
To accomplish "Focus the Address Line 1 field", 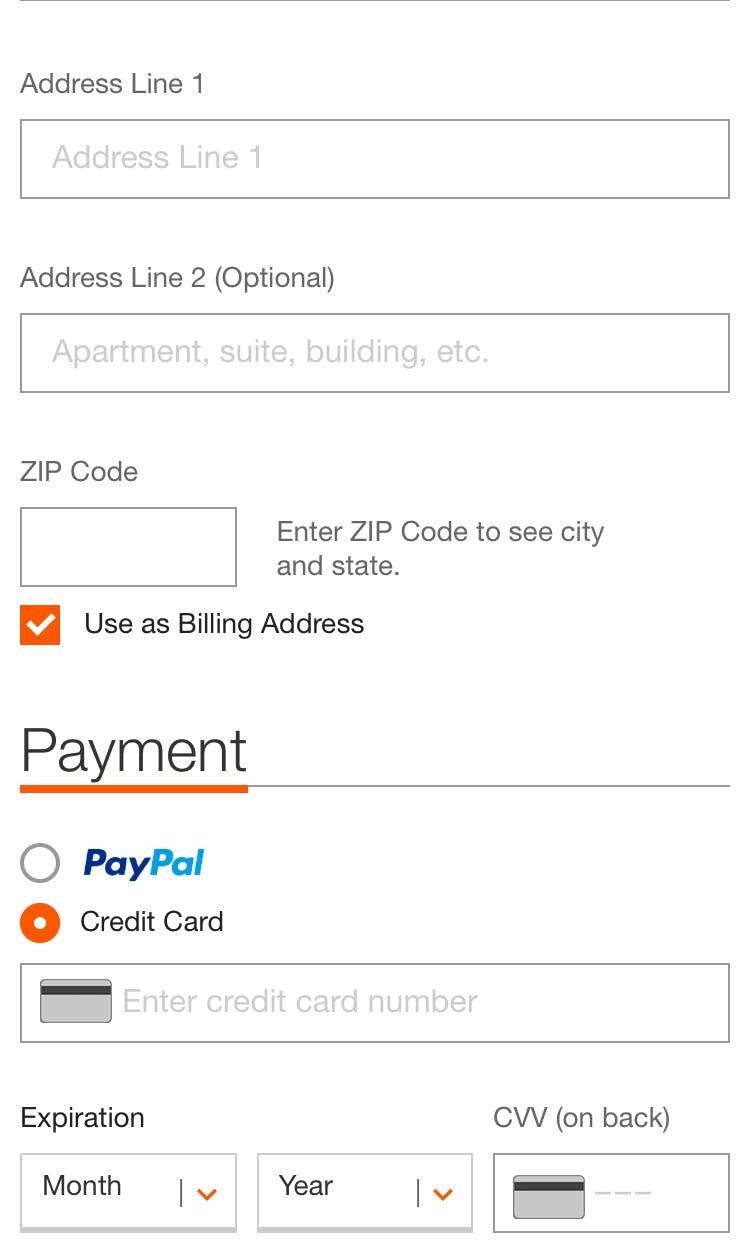I will (374, 159).
